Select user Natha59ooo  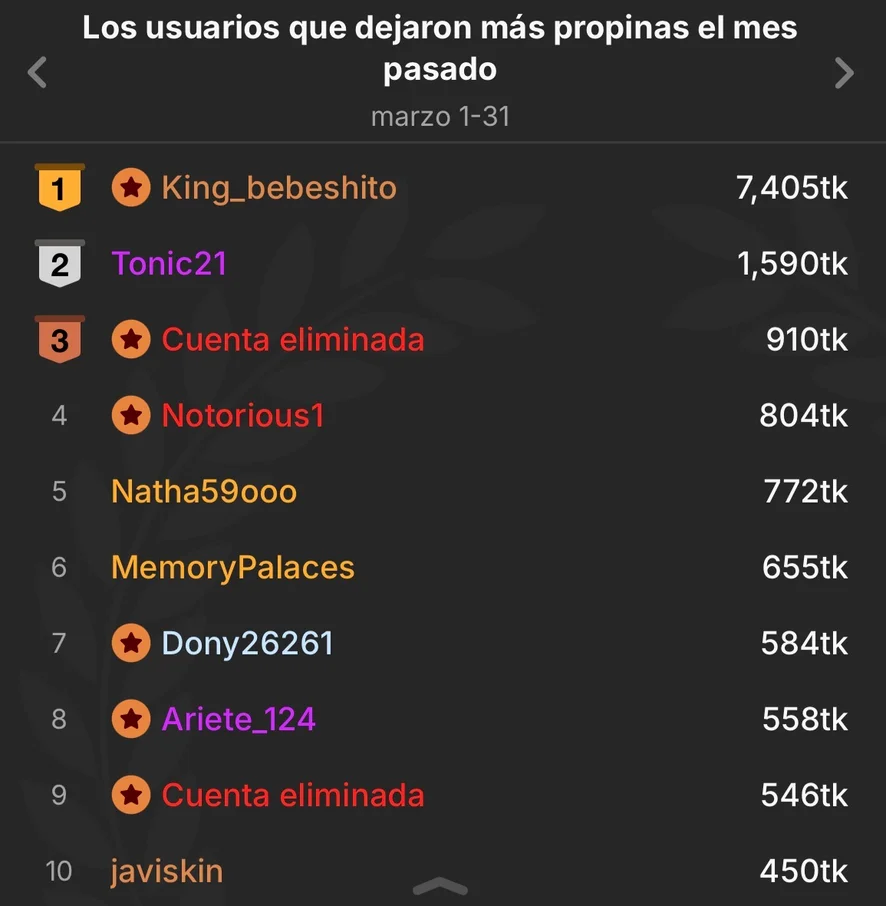pyautogui.click(x=204, y=492)
